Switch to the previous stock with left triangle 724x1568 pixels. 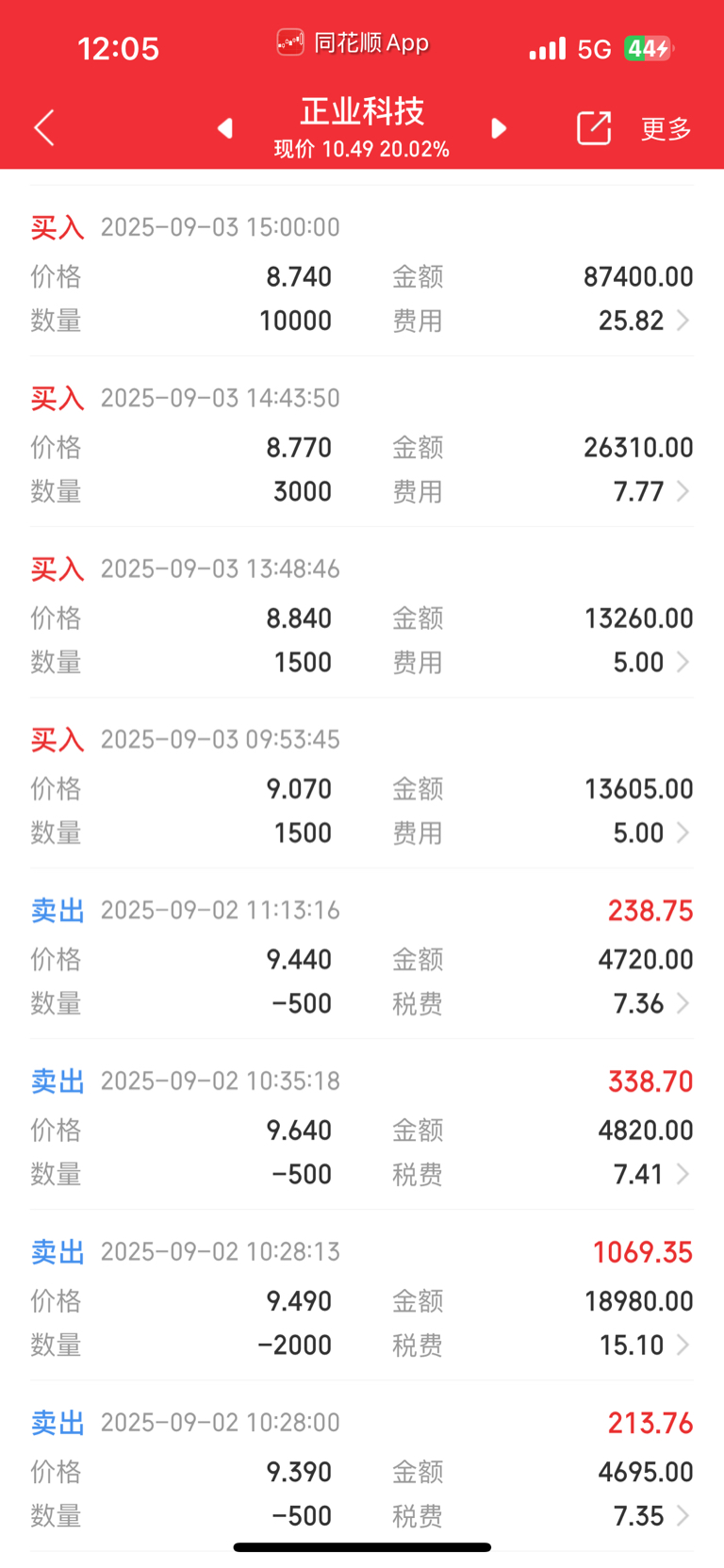(x=224, y=128)
